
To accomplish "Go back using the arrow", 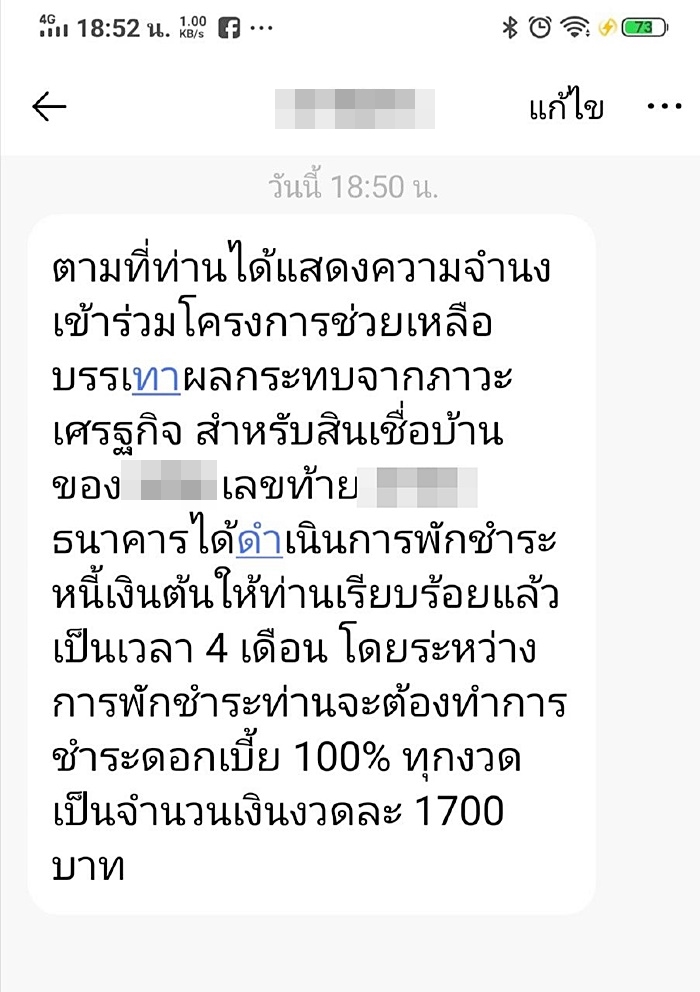I will point(49,107).
